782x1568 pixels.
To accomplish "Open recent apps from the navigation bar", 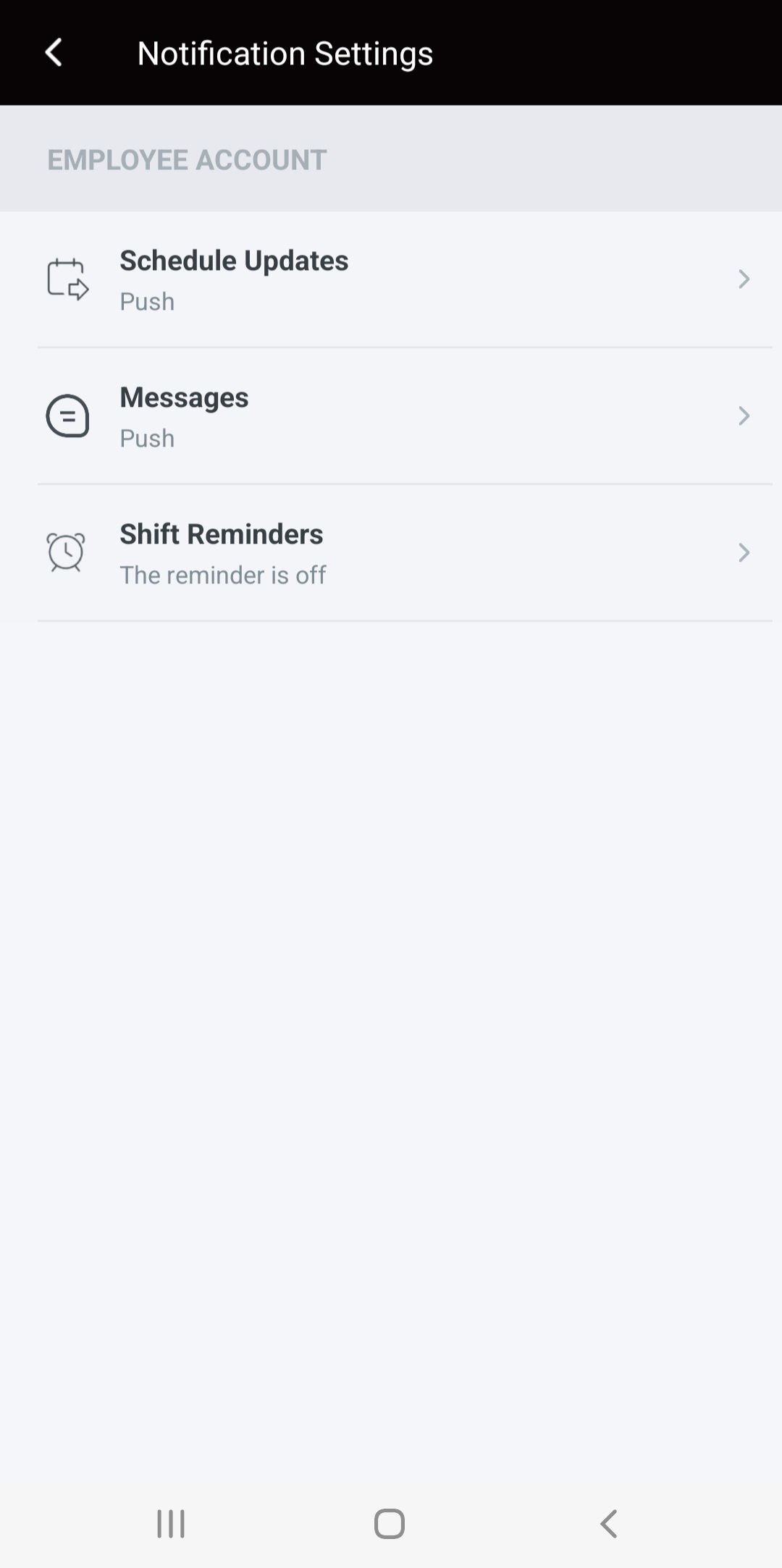I will click(170, 1522).
